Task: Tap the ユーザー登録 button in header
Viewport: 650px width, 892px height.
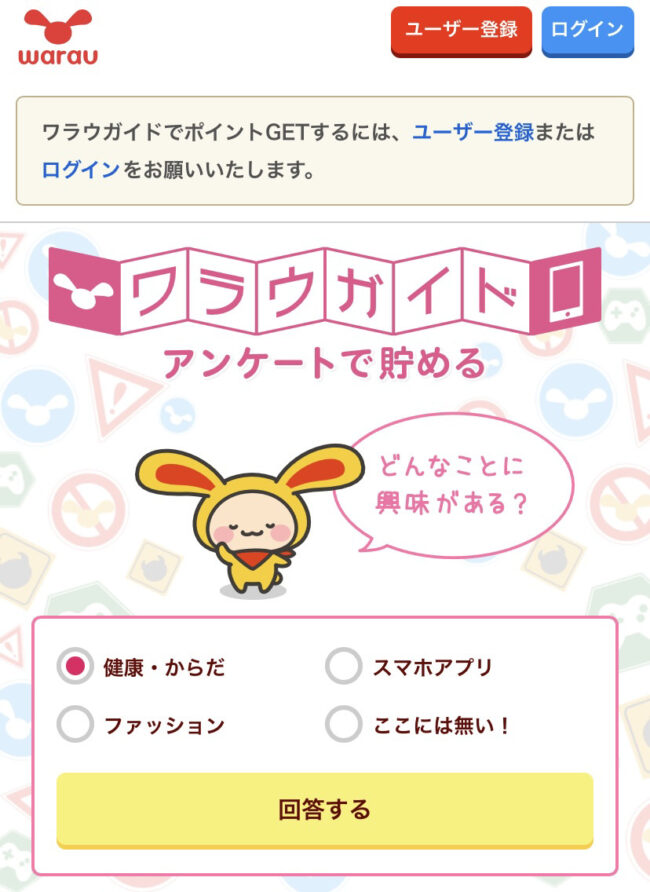Action: [461, 30]
